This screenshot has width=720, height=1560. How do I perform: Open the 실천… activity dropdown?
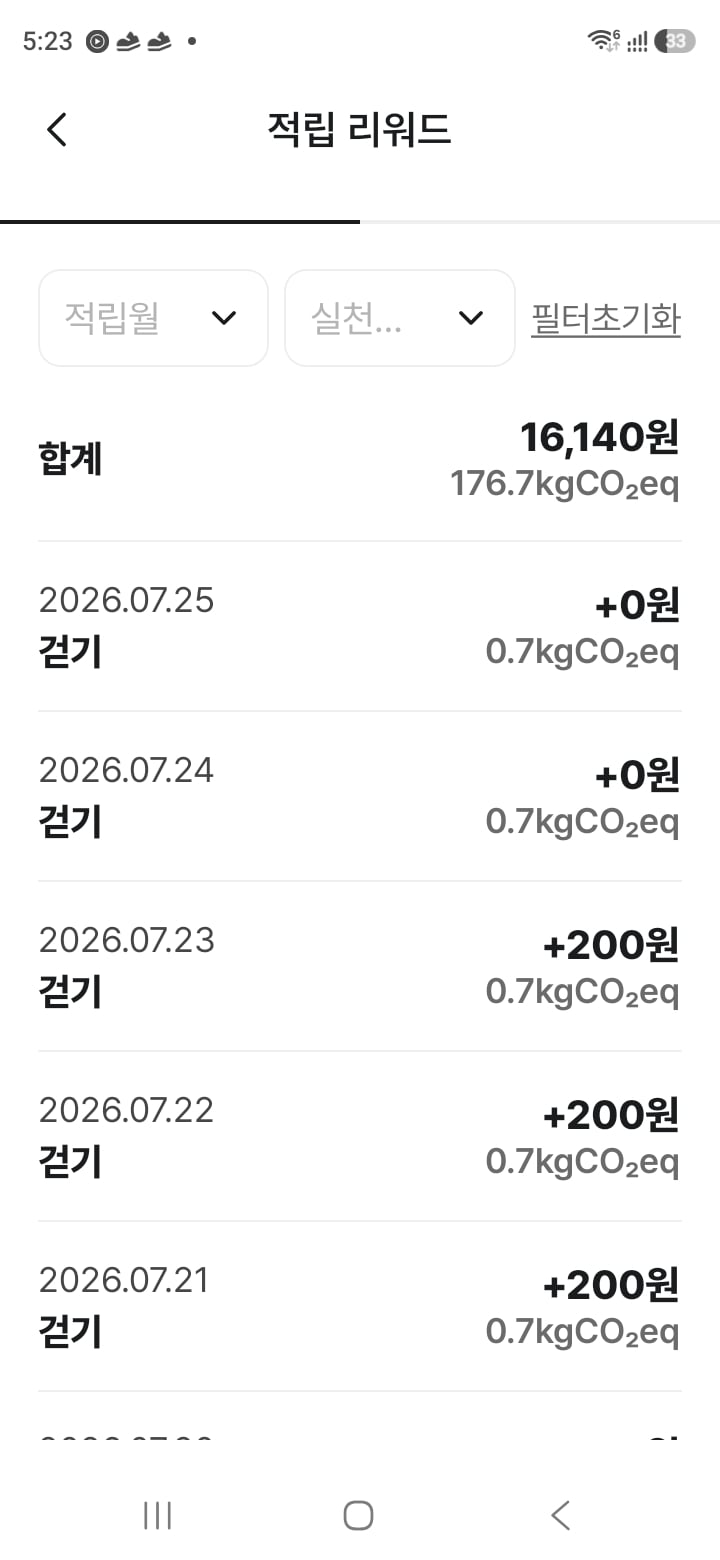(x=399, y=318)
